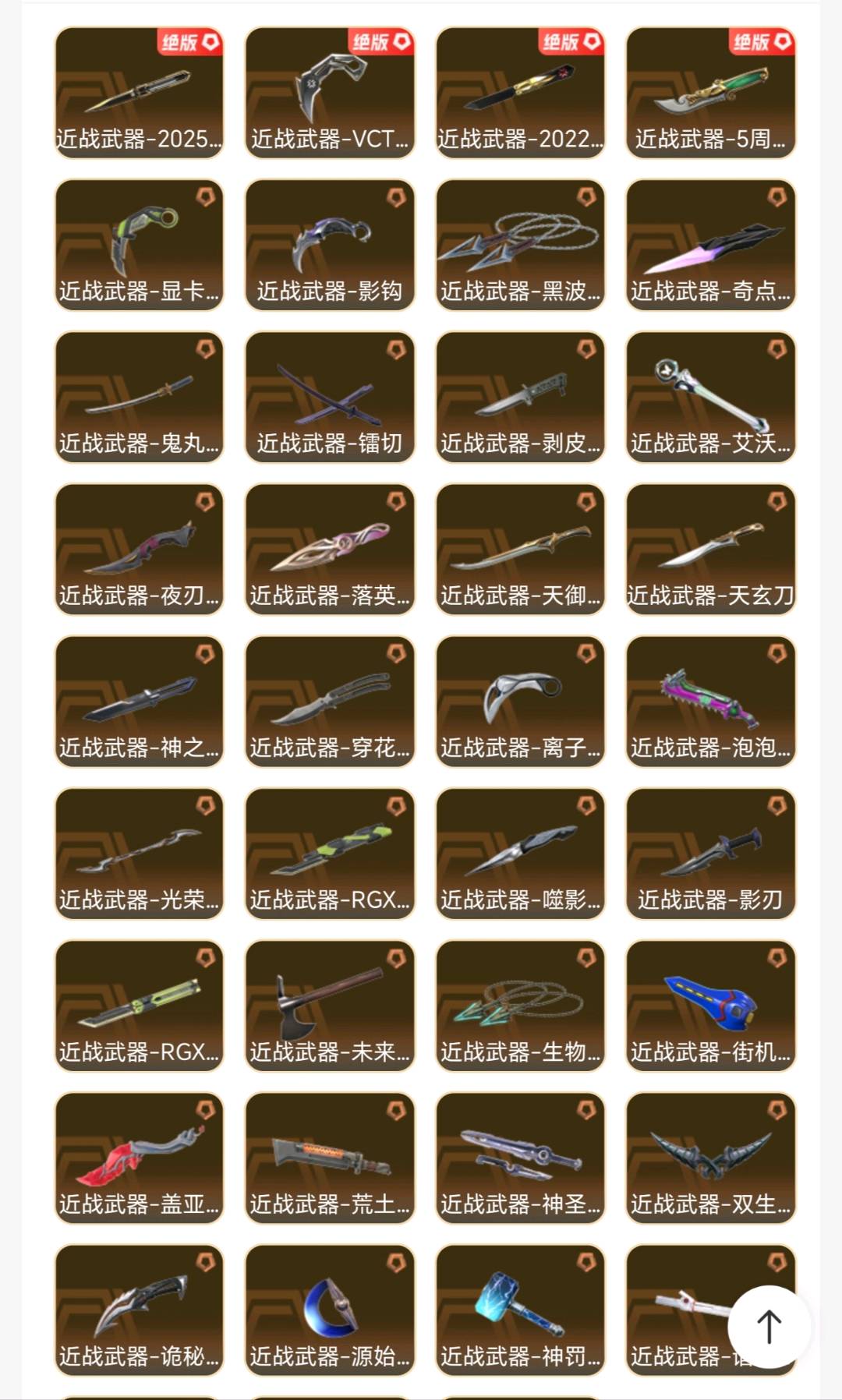
Task: Tap the scroll-to-top arrow button
Action: (x=769, y=1327)
